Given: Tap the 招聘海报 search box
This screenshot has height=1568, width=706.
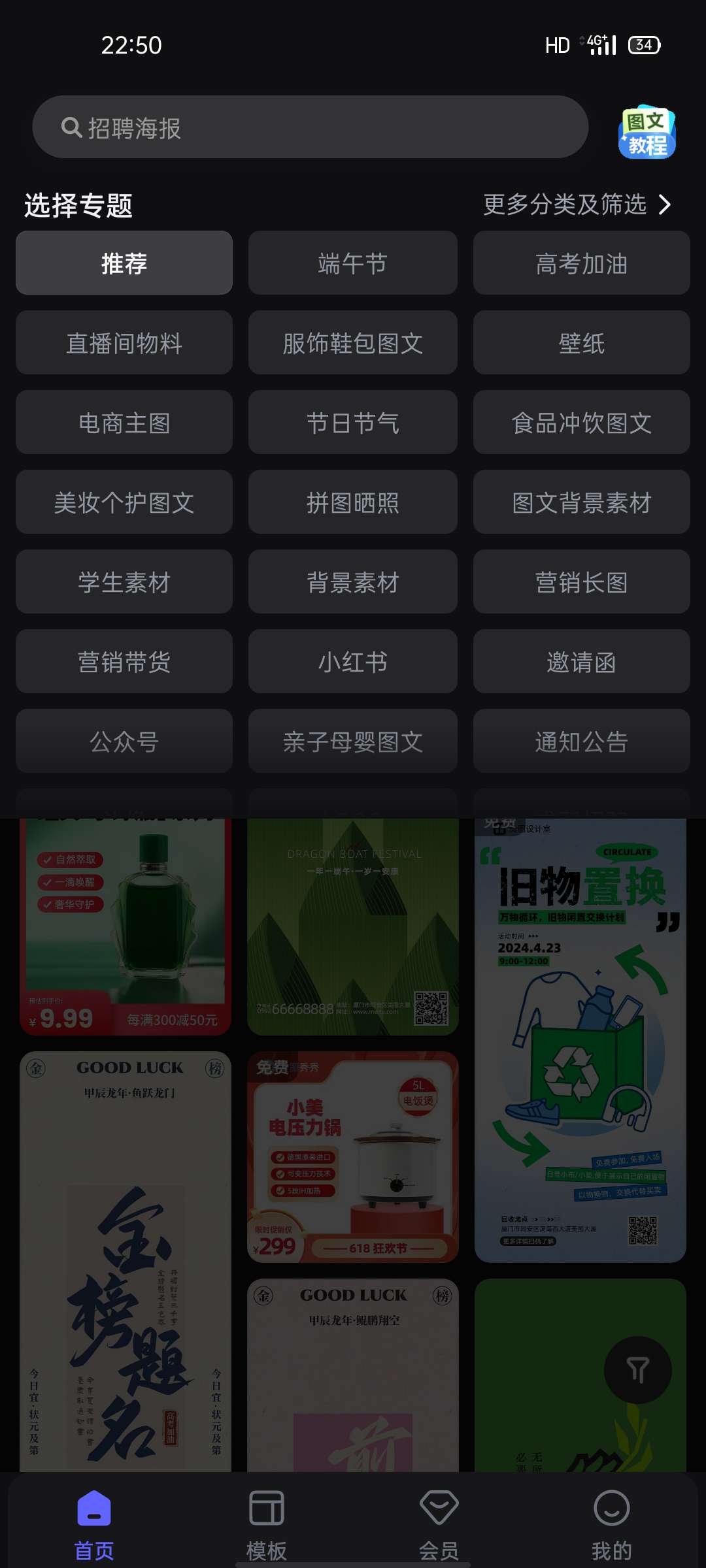Looking at the screenshot, I should [x=311, y=127].
